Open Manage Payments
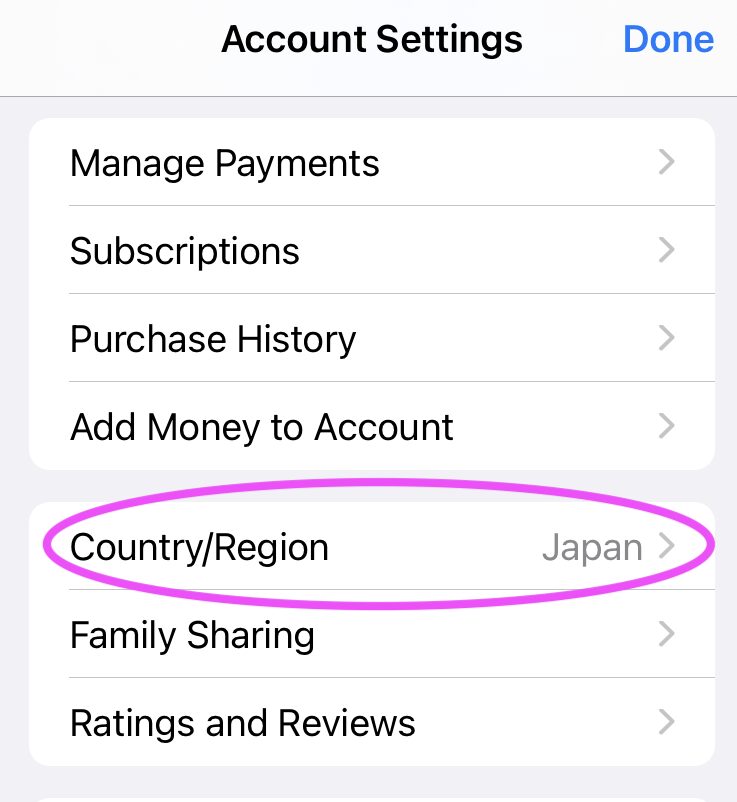 pos(372,163)
